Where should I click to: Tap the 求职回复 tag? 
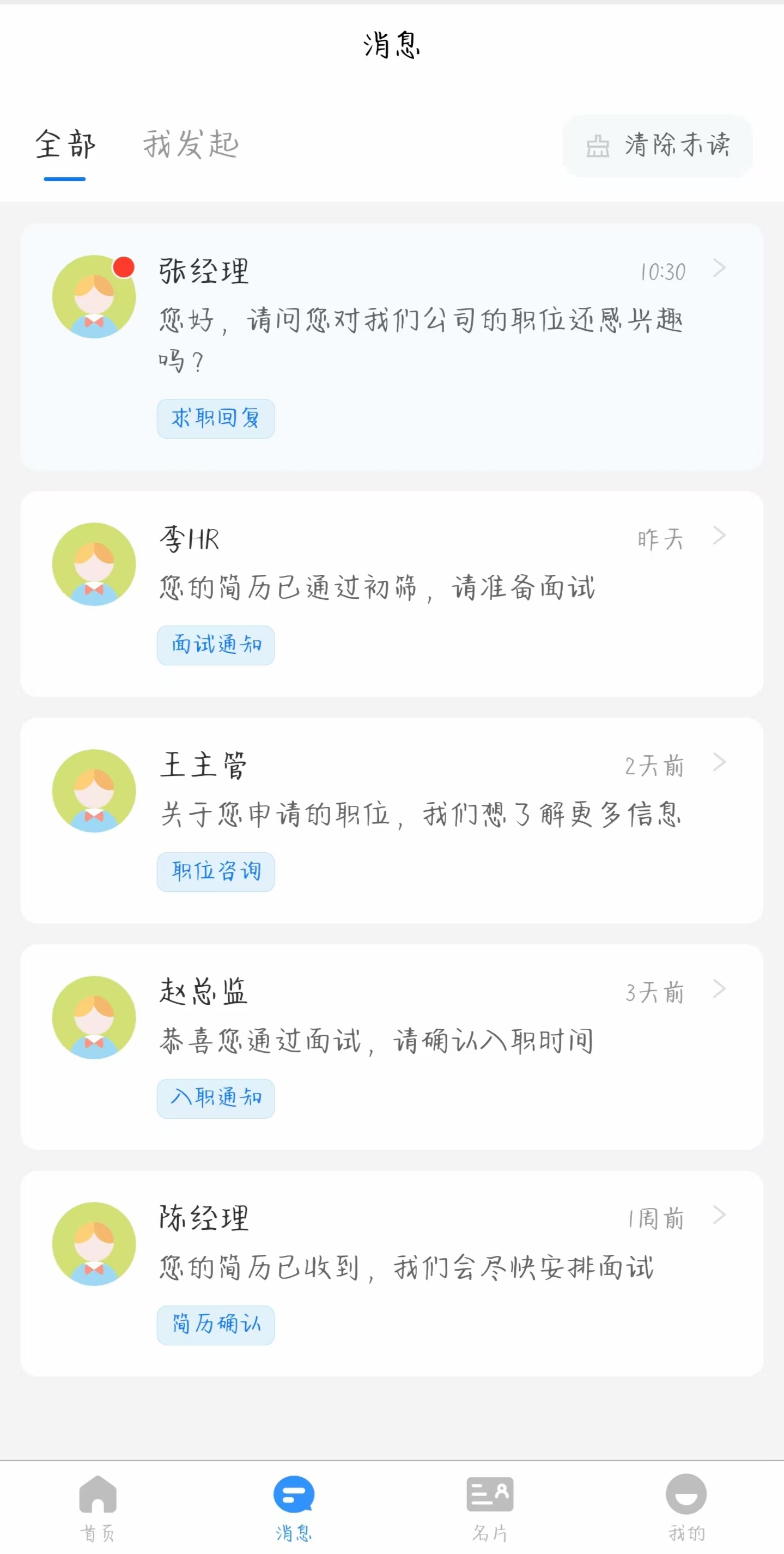tap(216, 418)
